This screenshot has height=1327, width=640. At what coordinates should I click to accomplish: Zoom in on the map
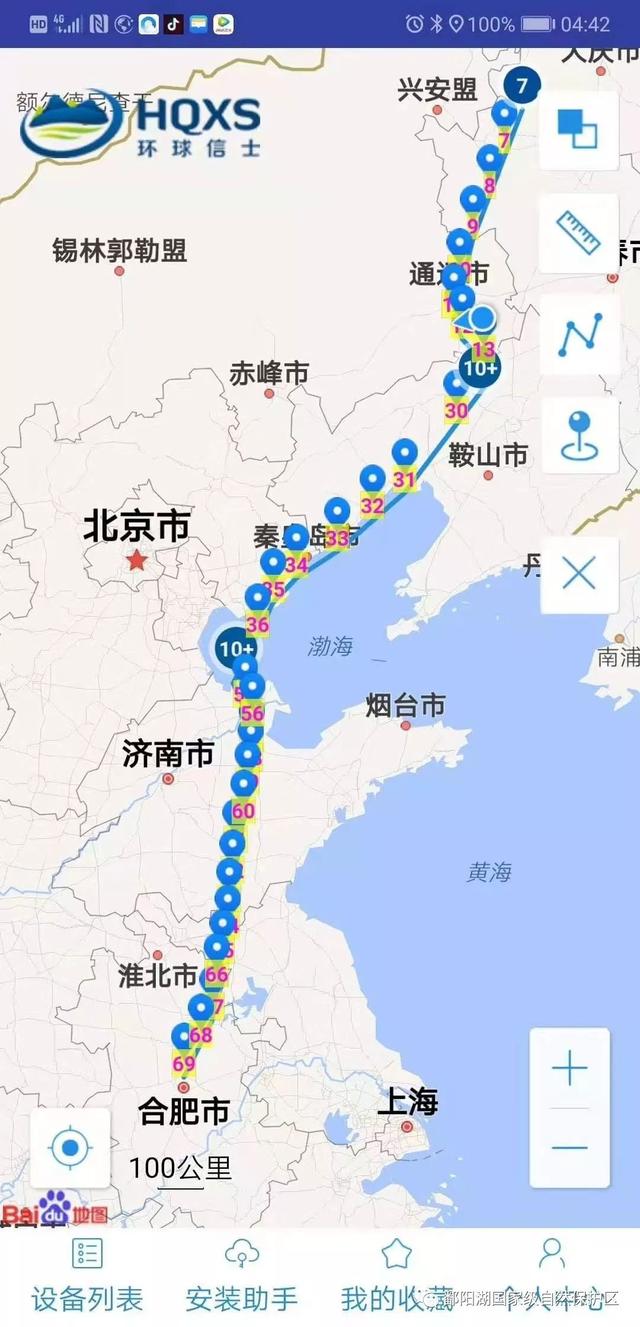pyautogui.click(x=569, y=1070)
